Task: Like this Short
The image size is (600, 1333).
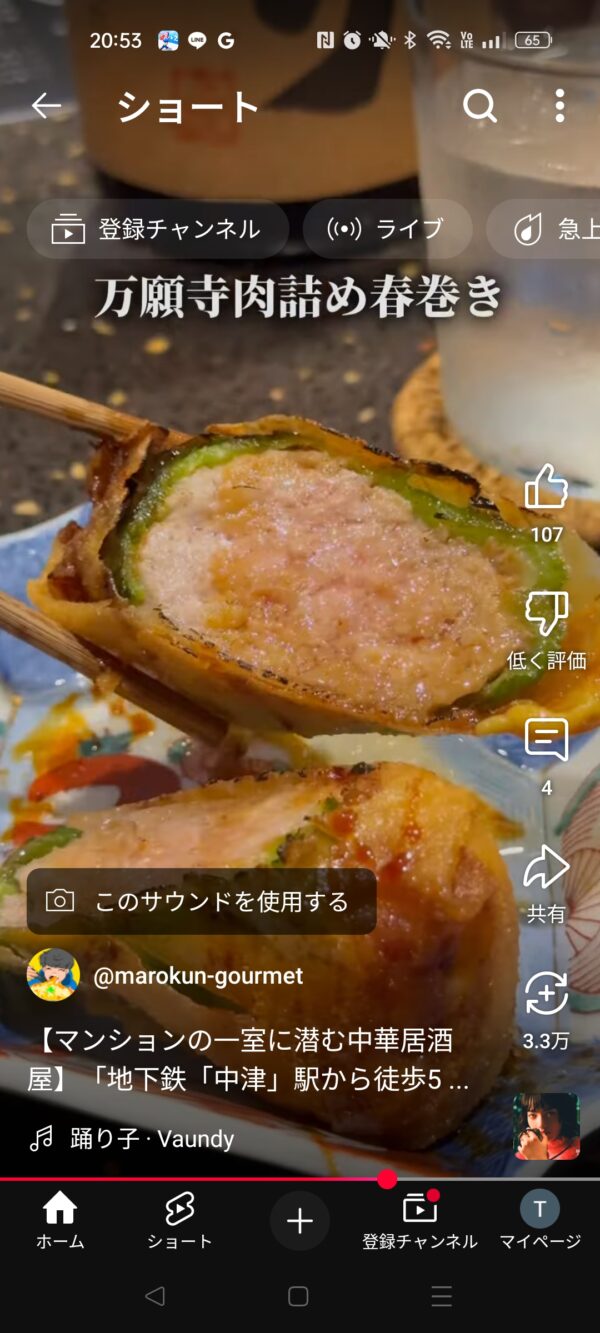Action: (x=546, y=488)
